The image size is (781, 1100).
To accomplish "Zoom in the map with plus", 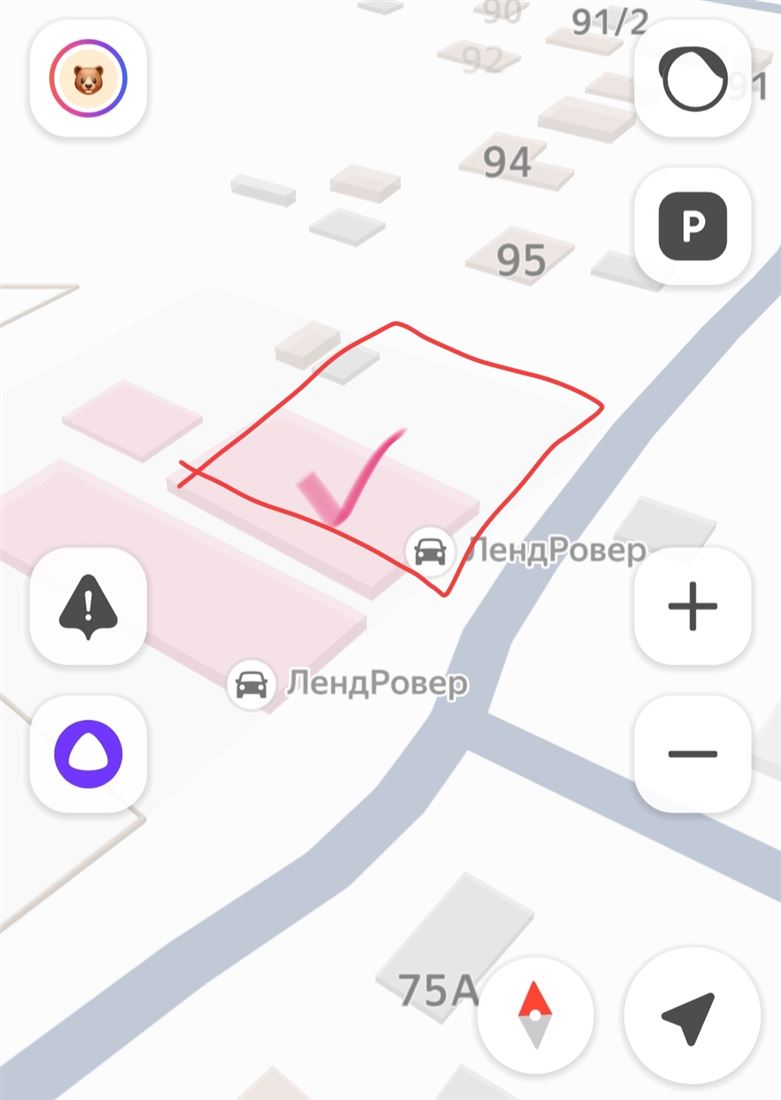I will [x=693, y=605].
